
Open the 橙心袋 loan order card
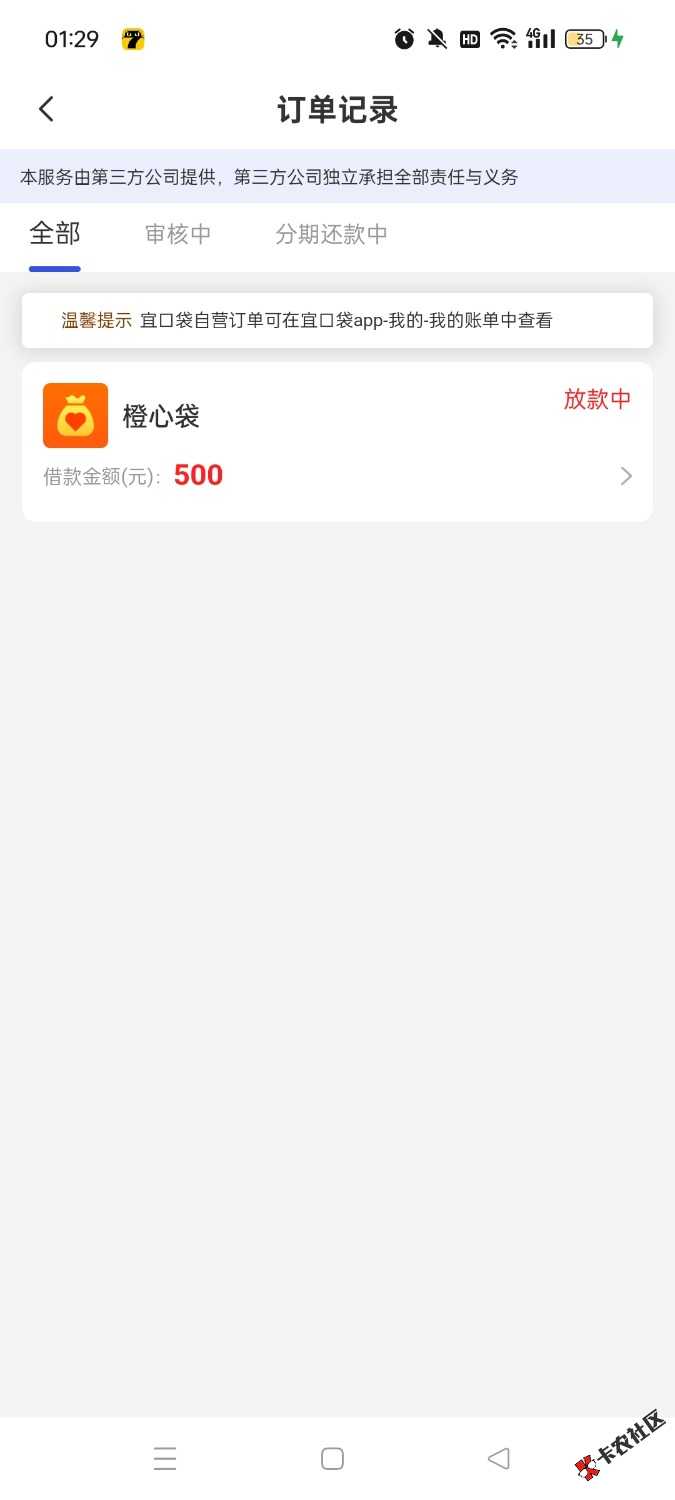pyautogui.click(x=337, y=441)
